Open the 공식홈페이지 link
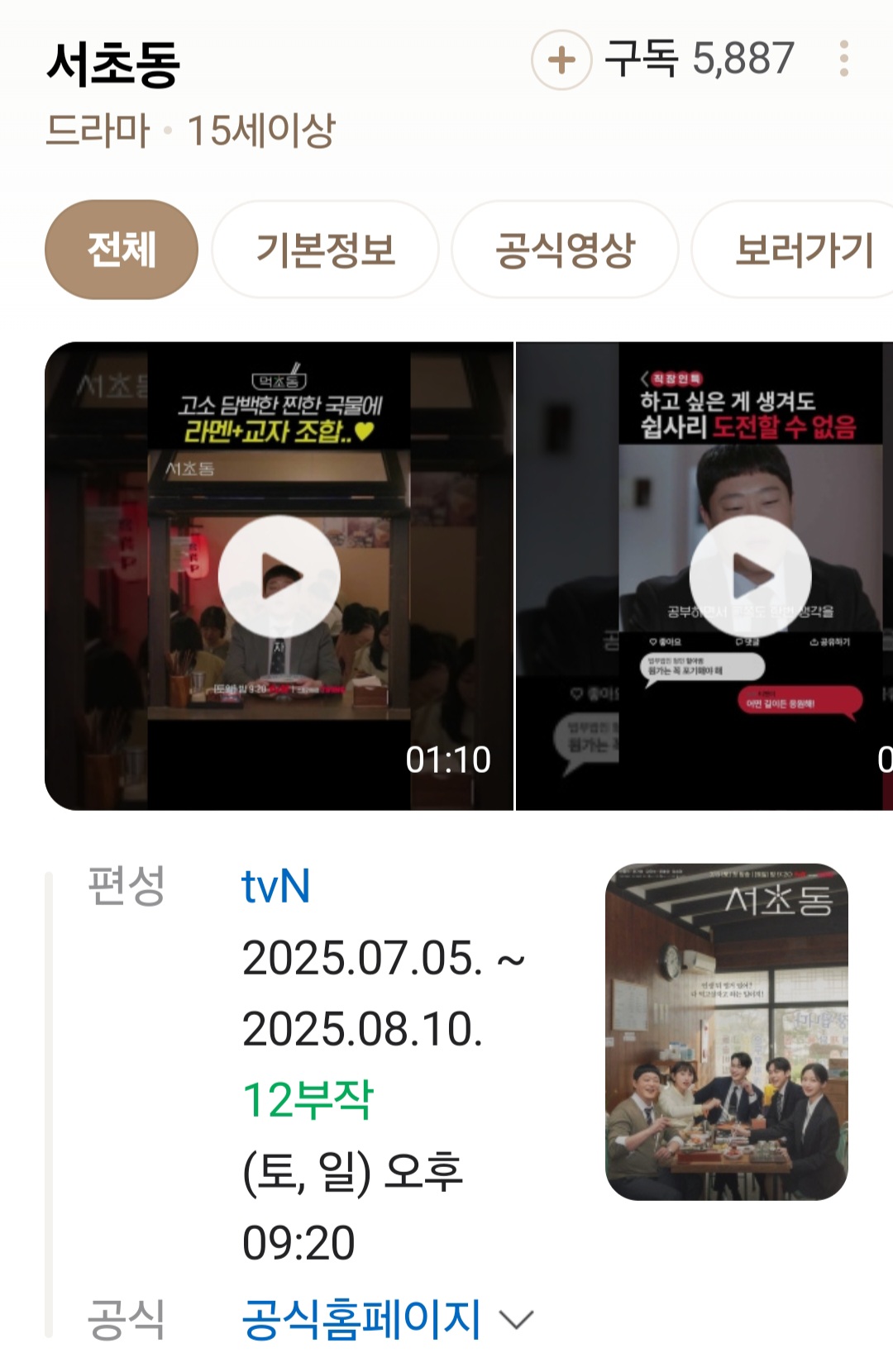The height and width of the screenshot is (1372, 893). click(x=361, y=1319)
